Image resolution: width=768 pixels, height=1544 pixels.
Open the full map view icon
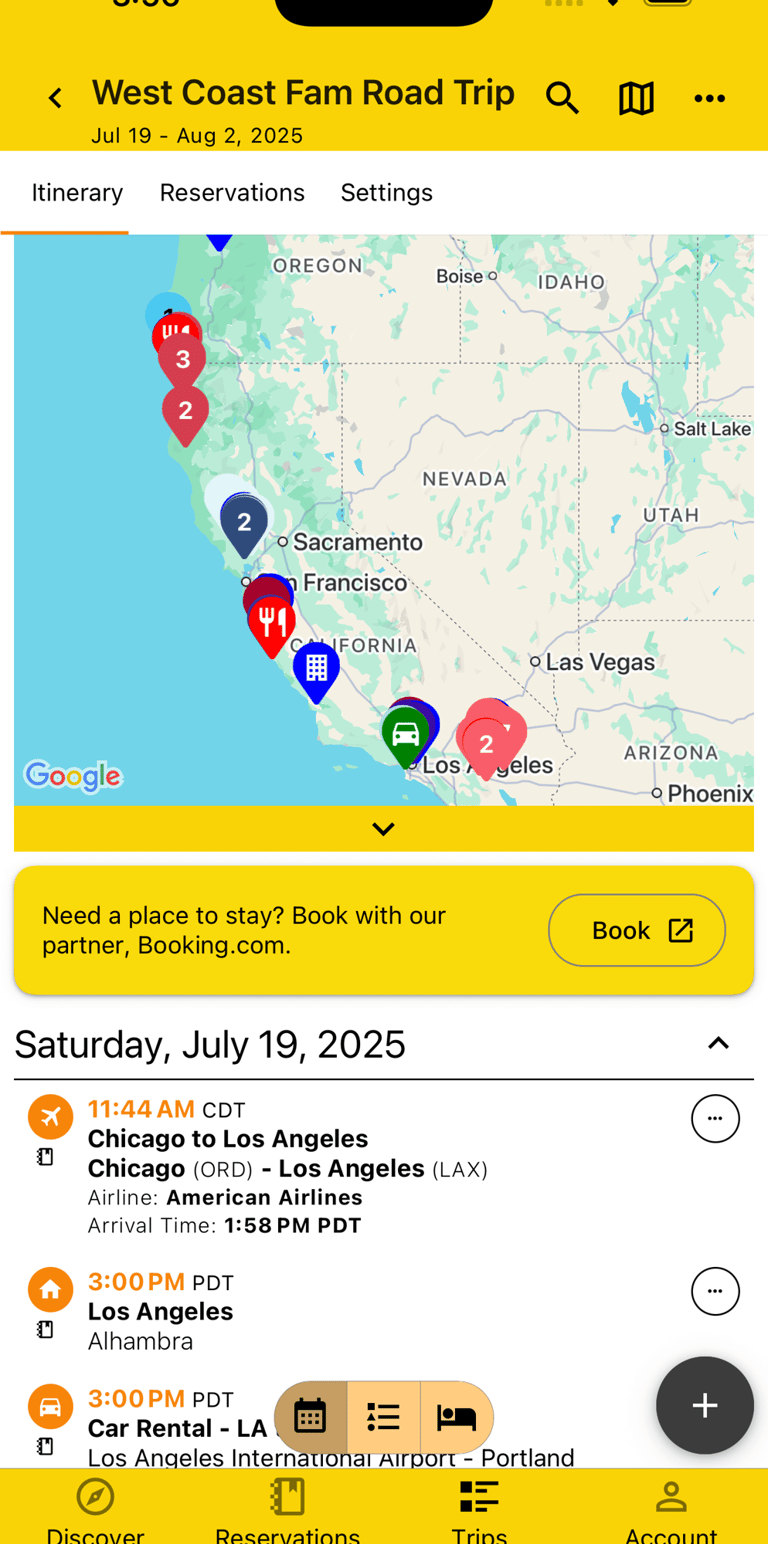(636, 98)
